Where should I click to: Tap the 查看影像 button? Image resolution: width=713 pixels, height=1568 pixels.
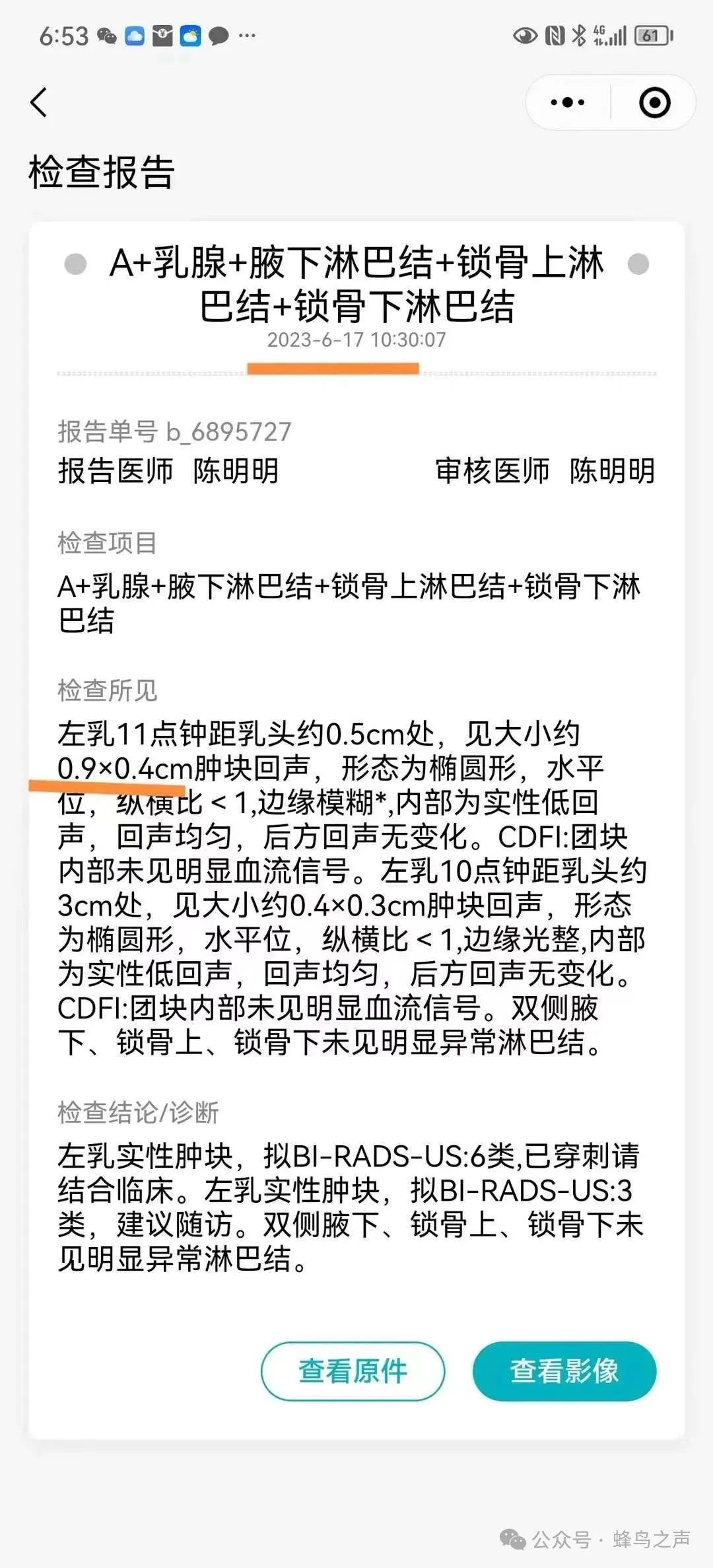[564, 1371]
